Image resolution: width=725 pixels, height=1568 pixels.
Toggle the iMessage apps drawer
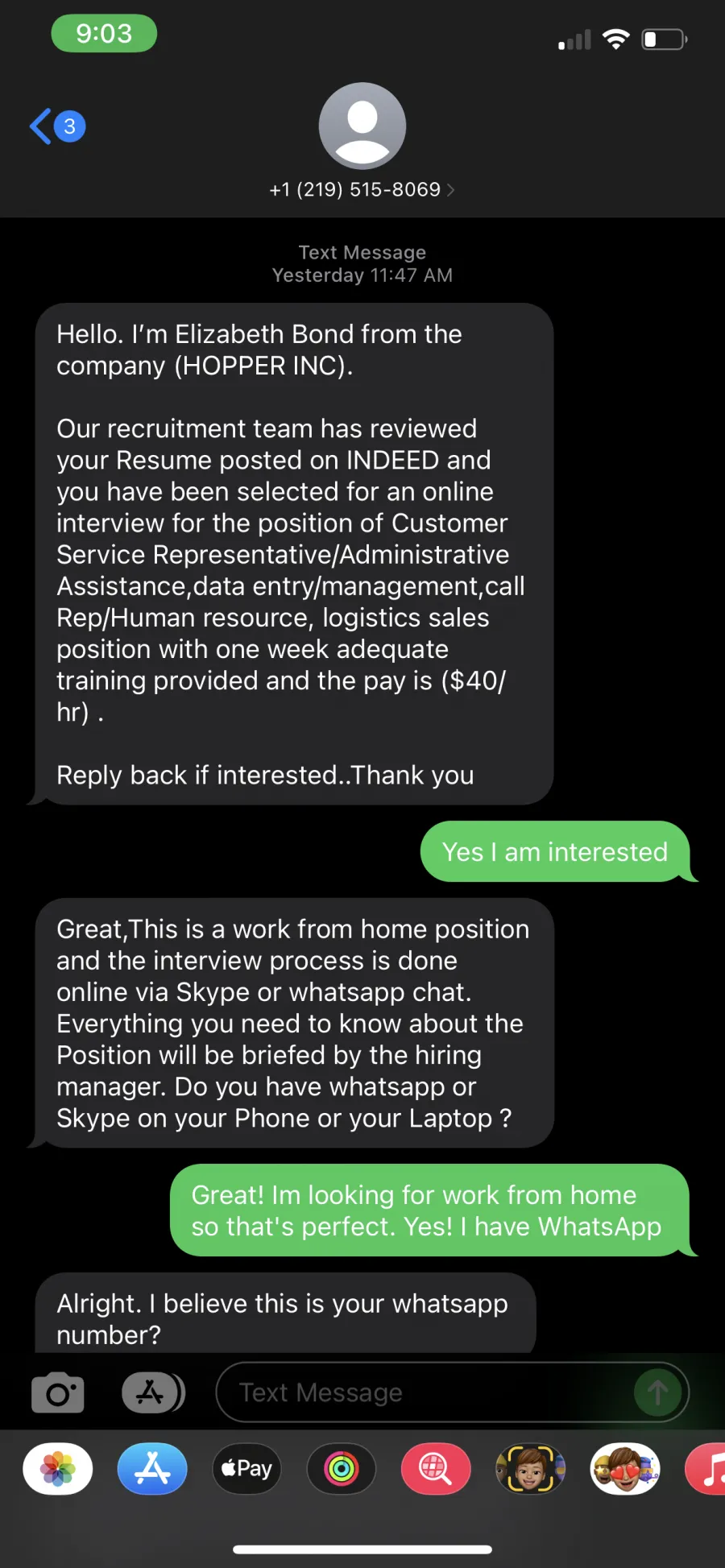tap(153, 1392)
